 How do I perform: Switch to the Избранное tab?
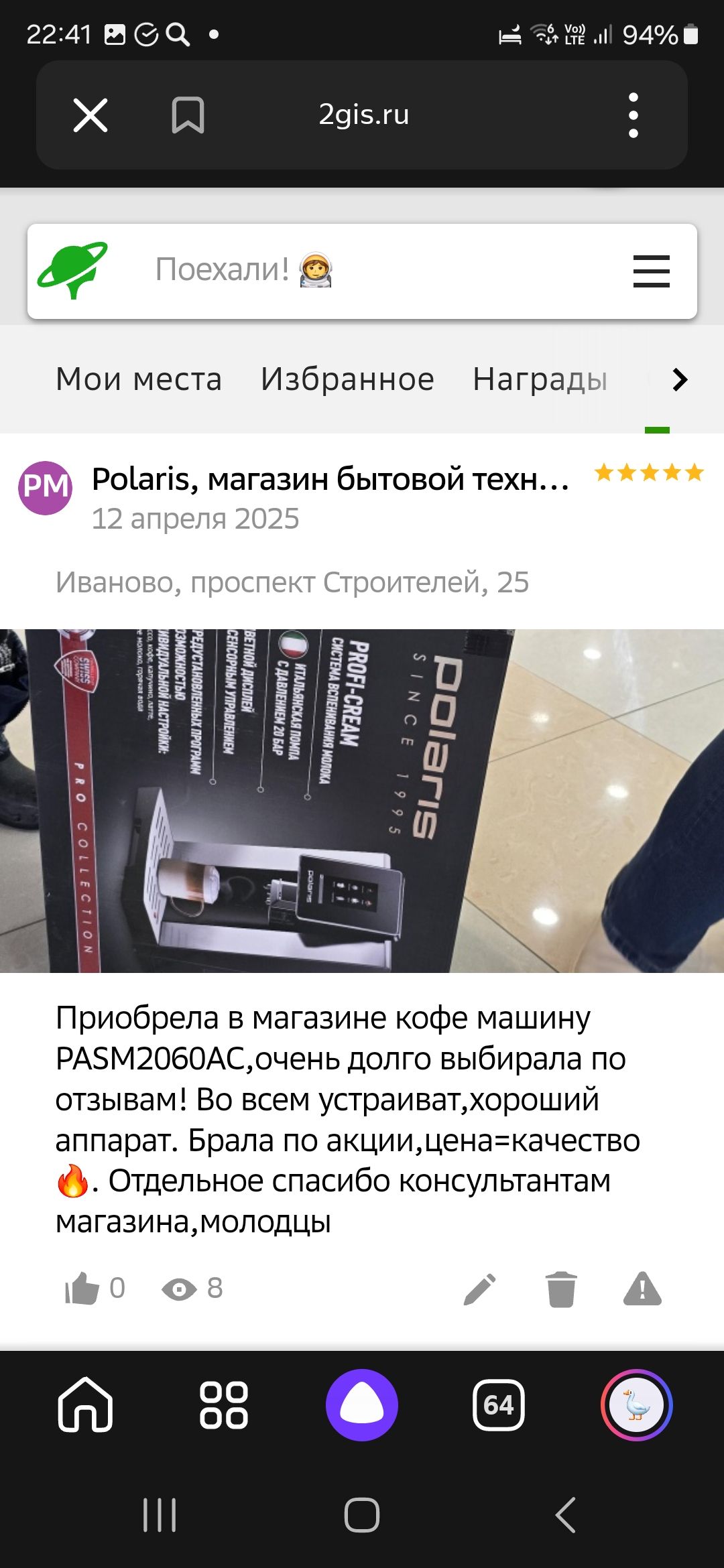347,379
